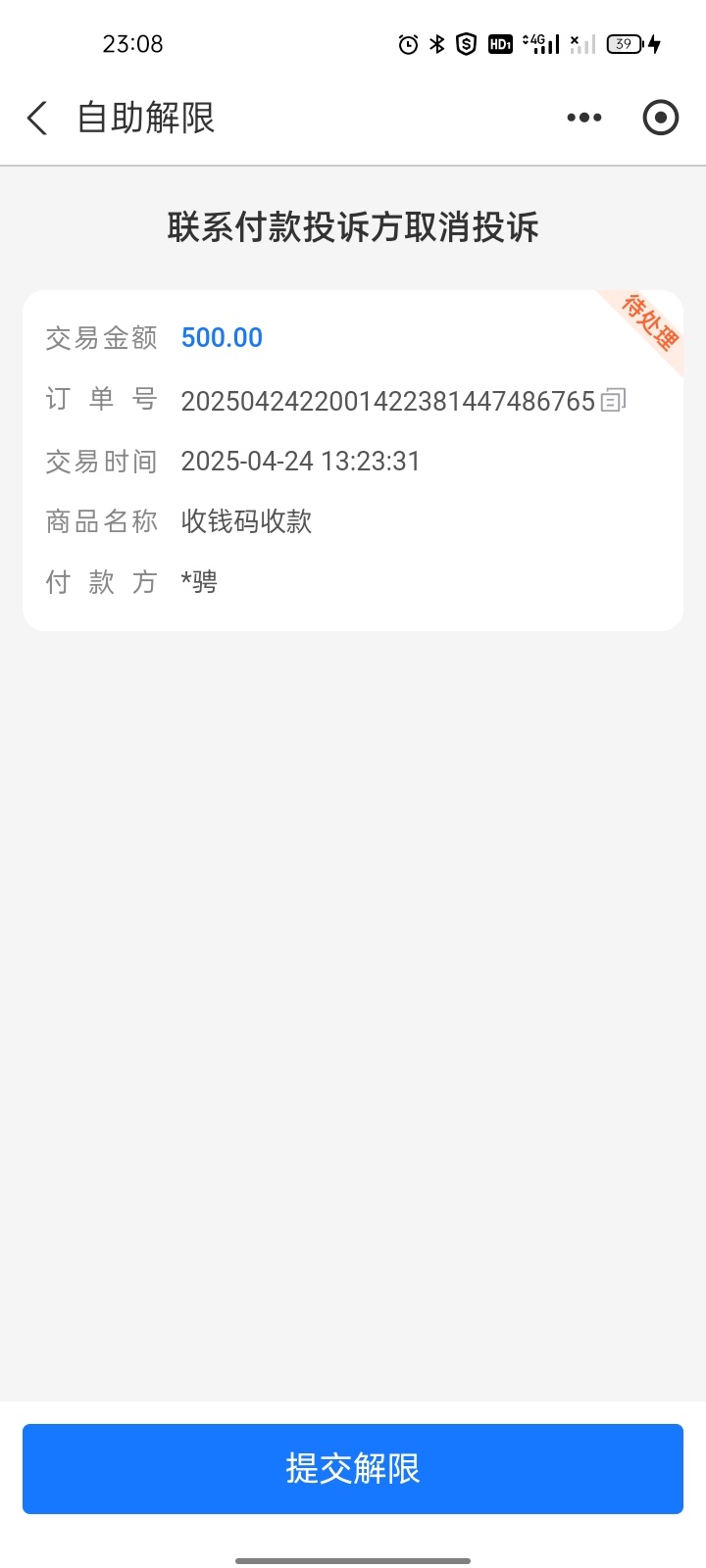The height and width of the screenshot is (1568, 706).
Task: Tap the battery indicator showing 39
Action: click(625, 43)
